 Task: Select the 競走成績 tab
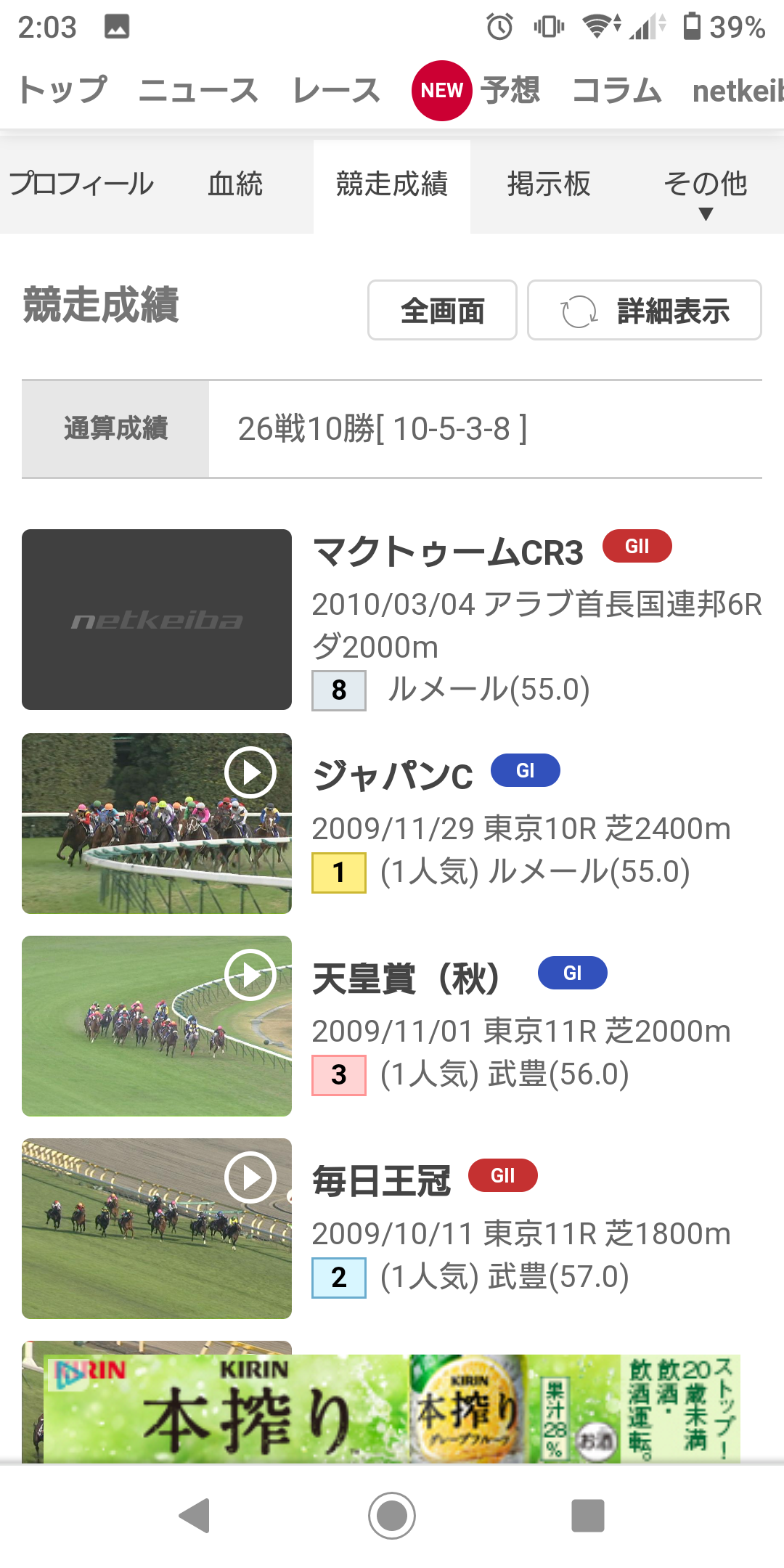(x=392, y=184)
